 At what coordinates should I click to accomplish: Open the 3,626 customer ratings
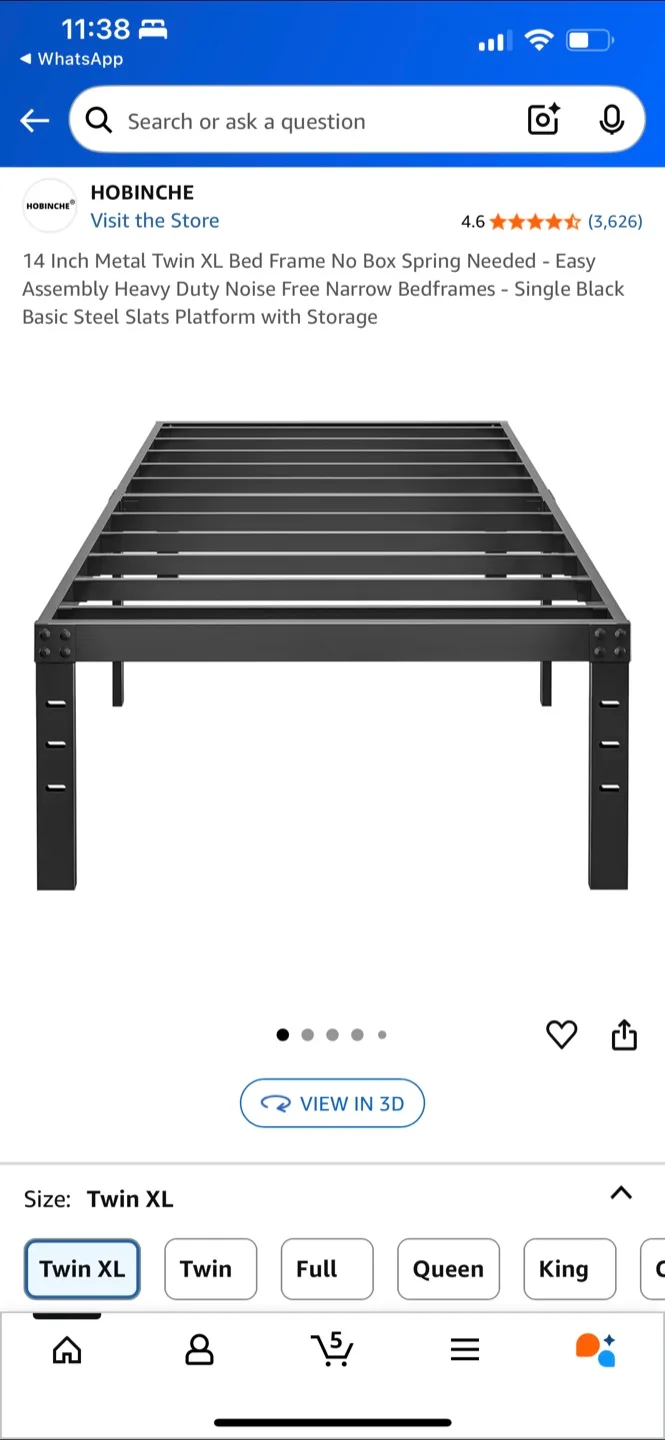(614, 222)
